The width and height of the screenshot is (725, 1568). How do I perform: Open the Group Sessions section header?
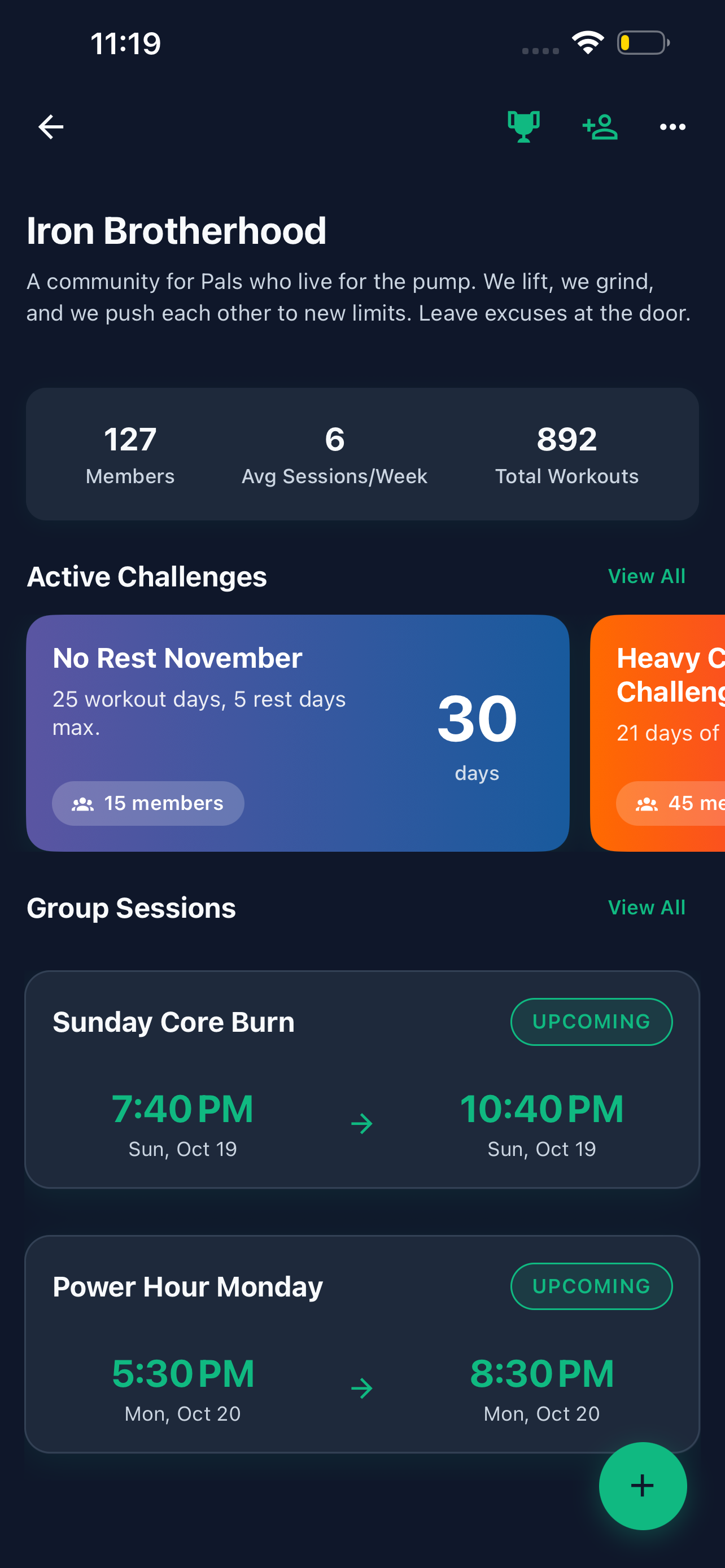pyautogui.click(x=131, y=908)
